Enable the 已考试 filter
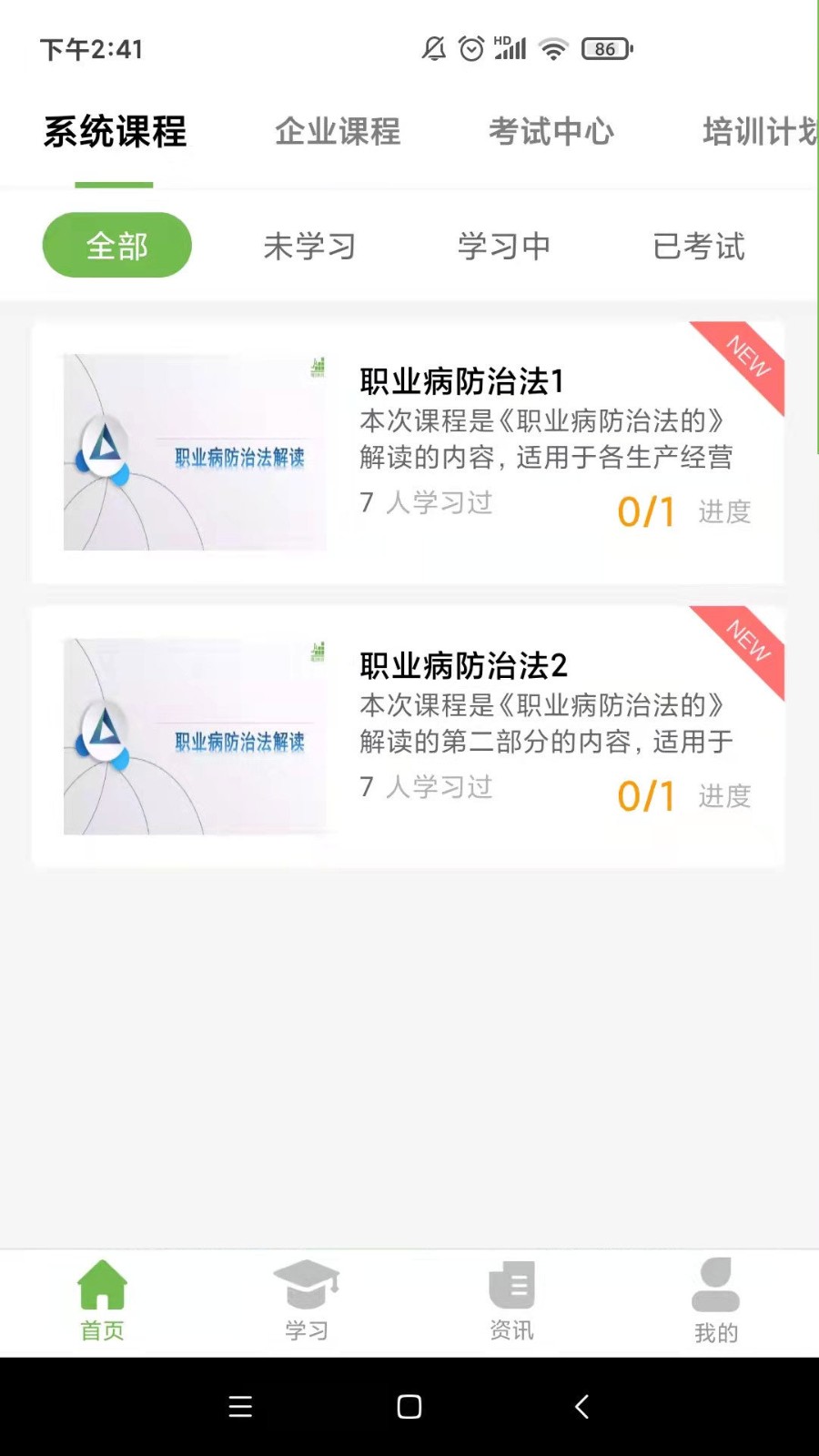 (698, 246)
